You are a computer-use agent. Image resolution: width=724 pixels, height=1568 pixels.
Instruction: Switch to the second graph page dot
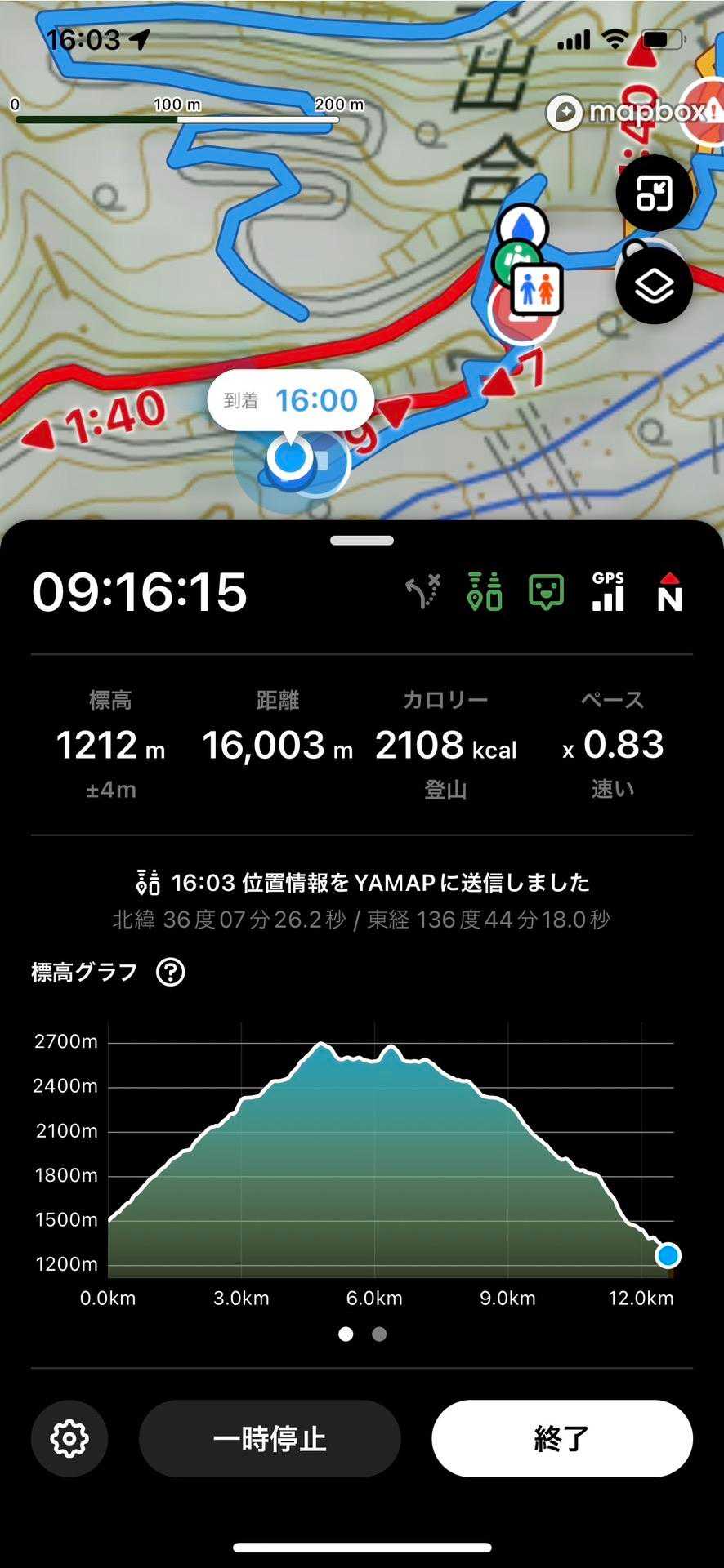click(x=379, y=1334)
